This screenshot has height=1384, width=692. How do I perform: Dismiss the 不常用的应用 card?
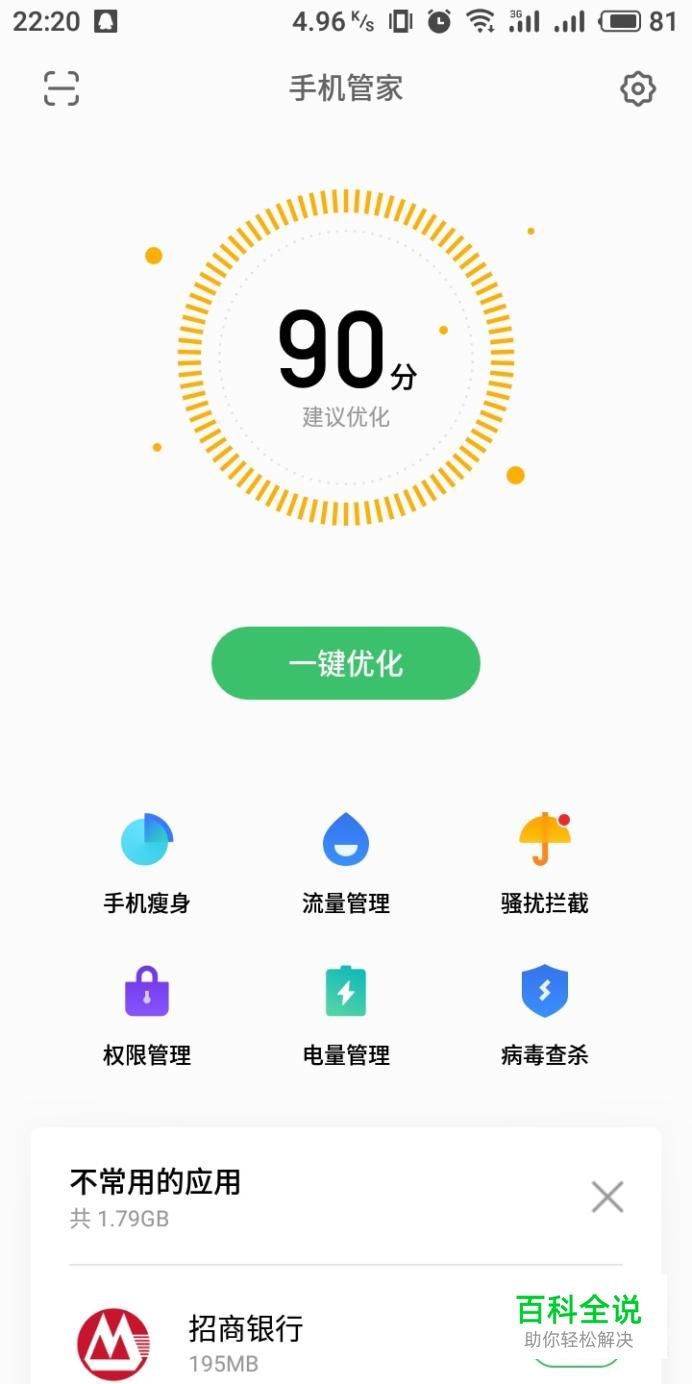[x=607, y=1196]
